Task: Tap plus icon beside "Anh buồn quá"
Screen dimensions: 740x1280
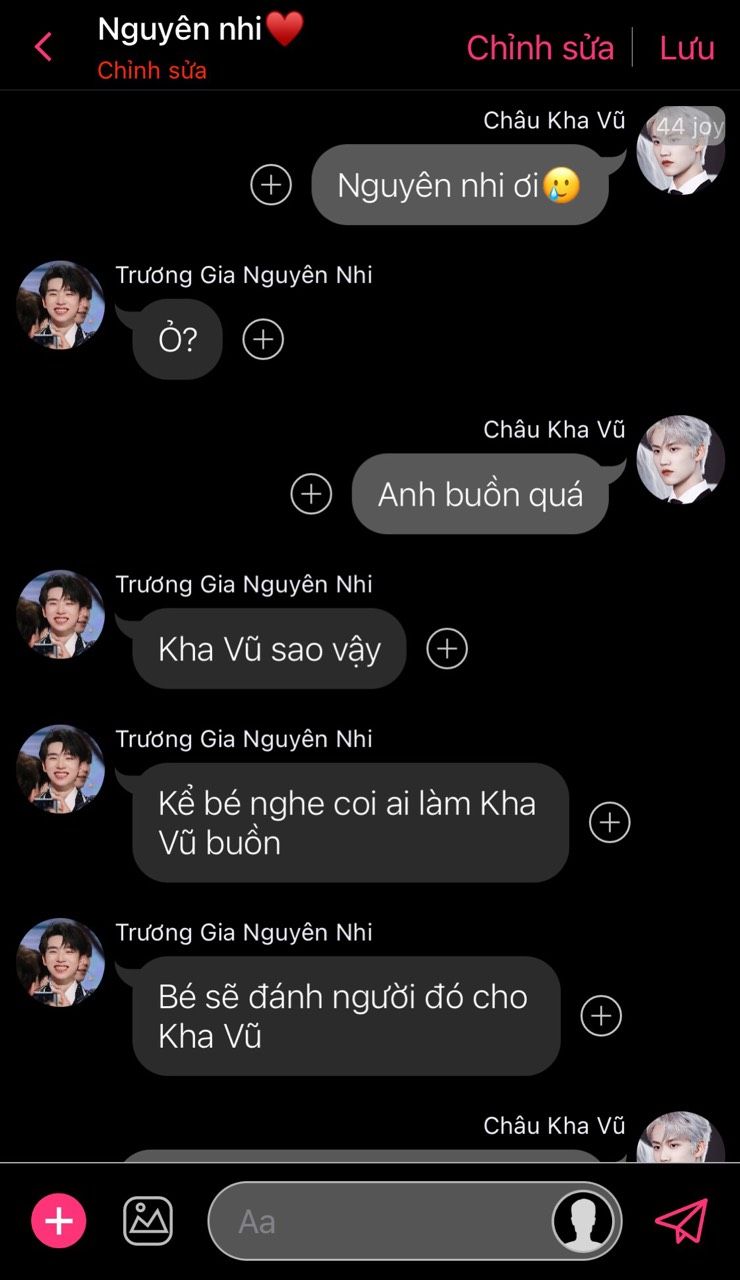Action: (x=311, y=494)
